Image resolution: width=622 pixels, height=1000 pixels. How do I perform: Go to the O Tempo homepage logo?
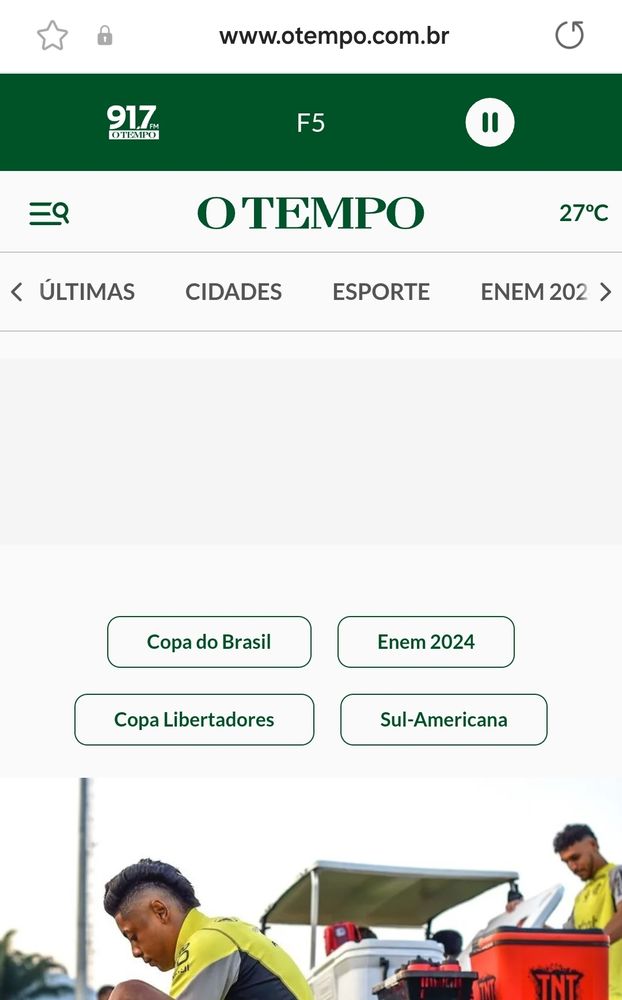click(310, 213)
